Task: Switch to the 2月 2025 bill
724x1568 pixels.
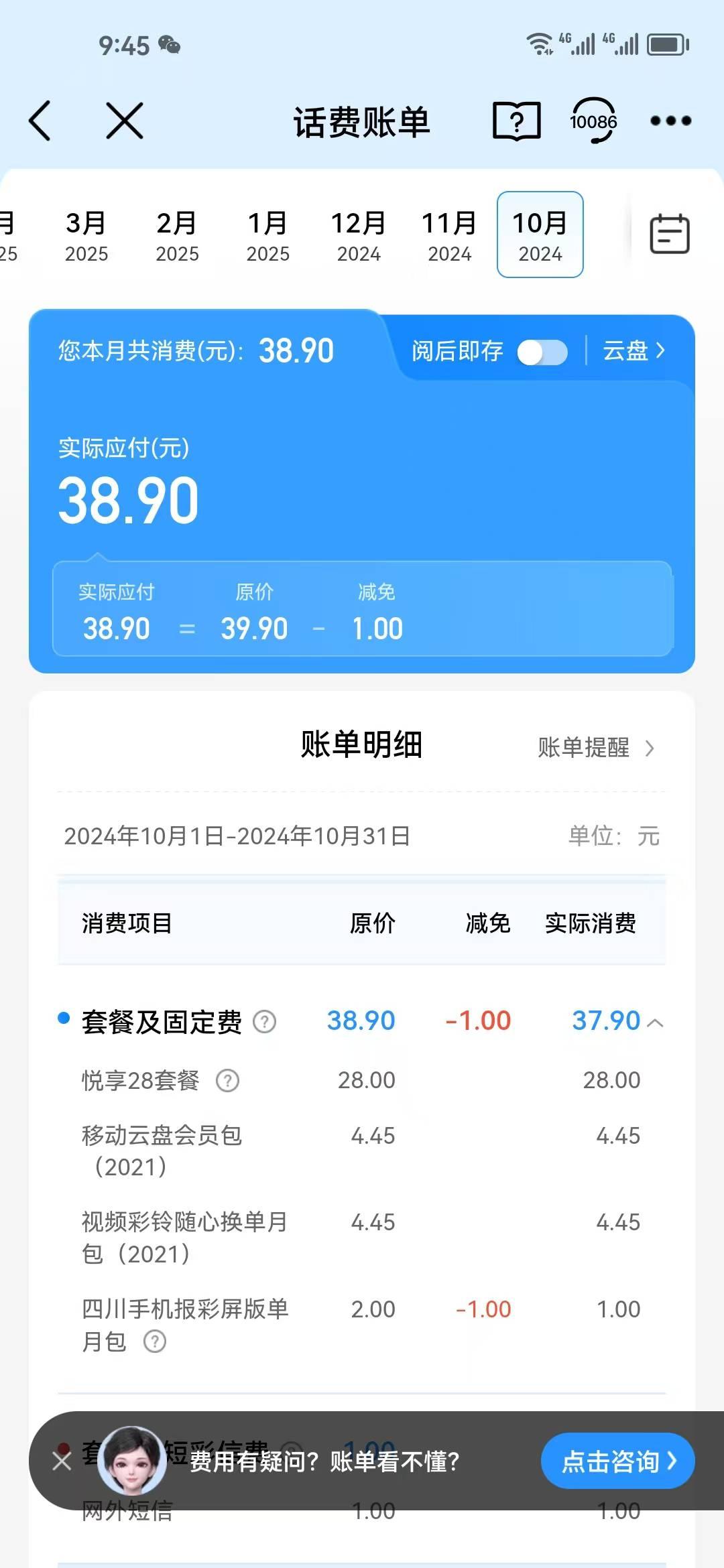Action: coord(177,235)
